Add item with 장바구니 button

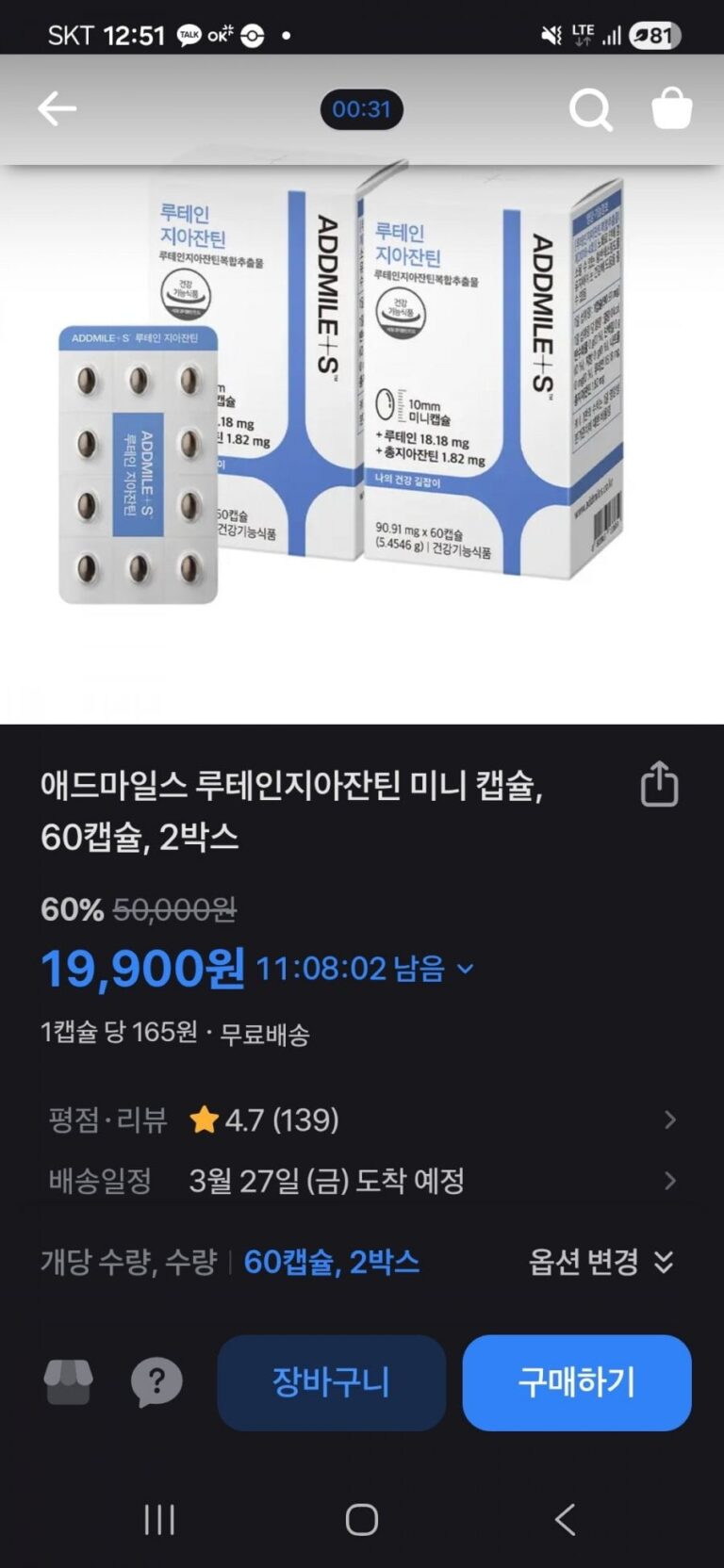point(331,1382)
